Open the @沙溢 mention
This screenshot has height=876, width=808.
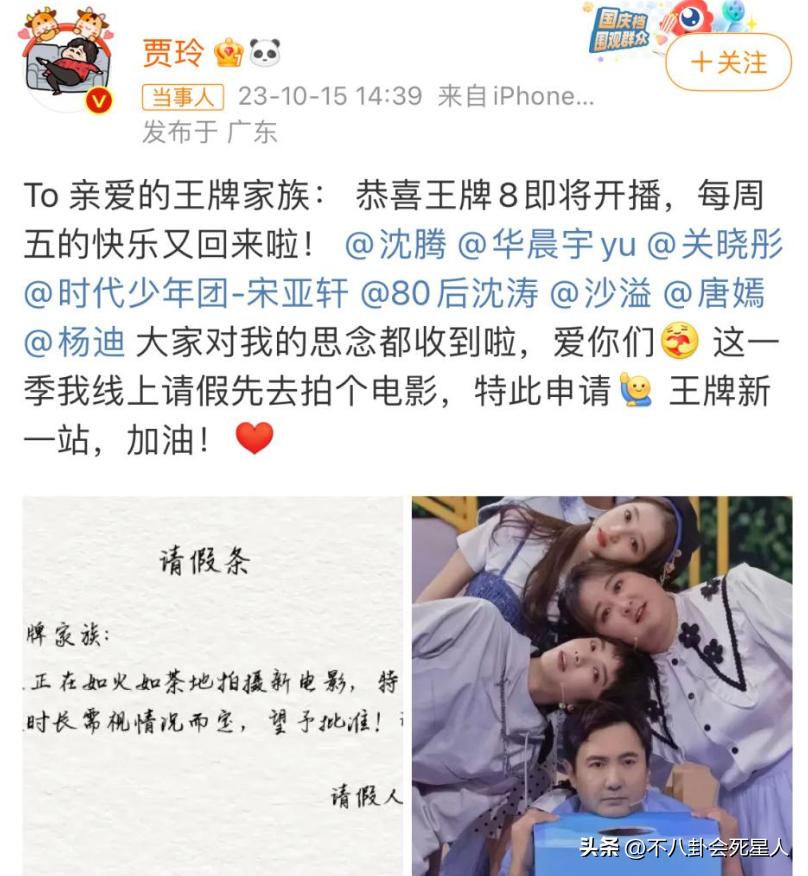coord(600,293)
